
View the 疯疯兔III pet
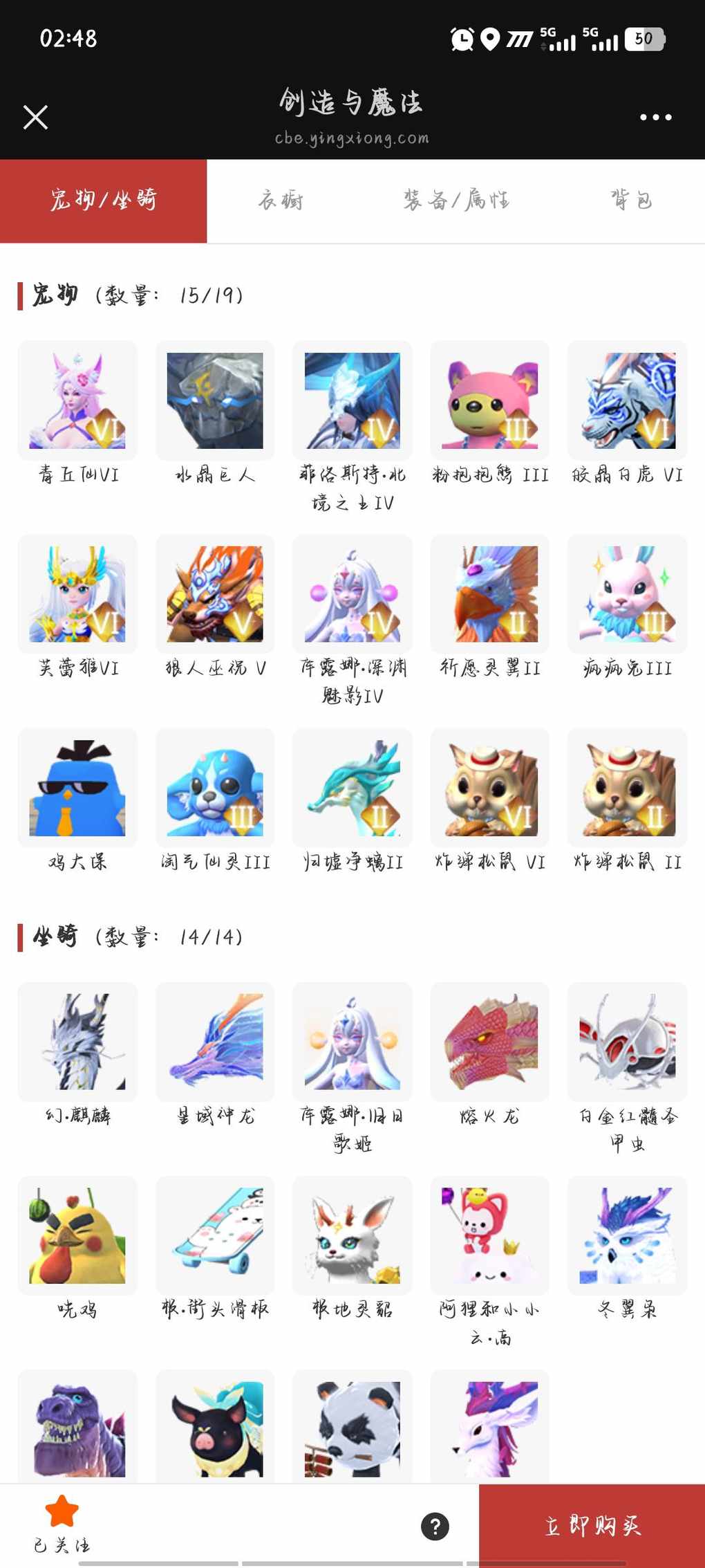pos(628,595)
